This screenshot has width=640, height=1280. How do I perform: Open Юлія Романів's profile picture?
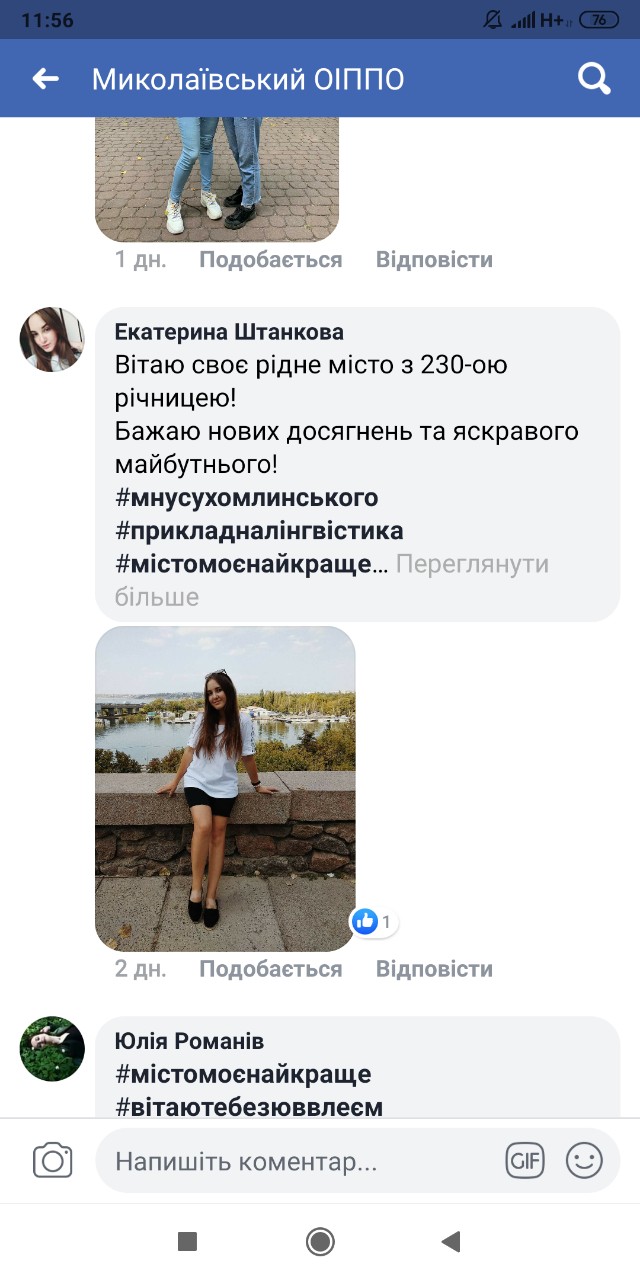tap(52, 1049)
